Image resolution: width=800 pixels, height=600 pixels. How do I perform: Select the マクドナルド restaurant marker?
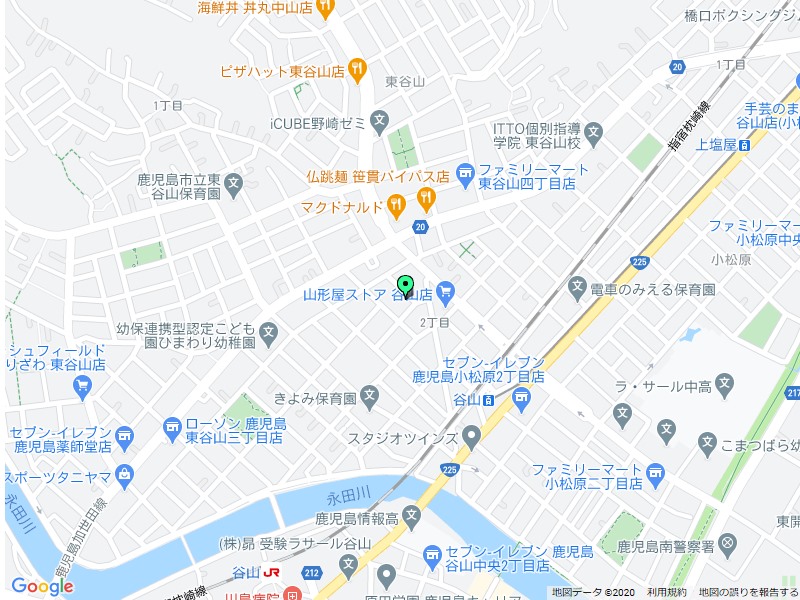click(397, 207)
